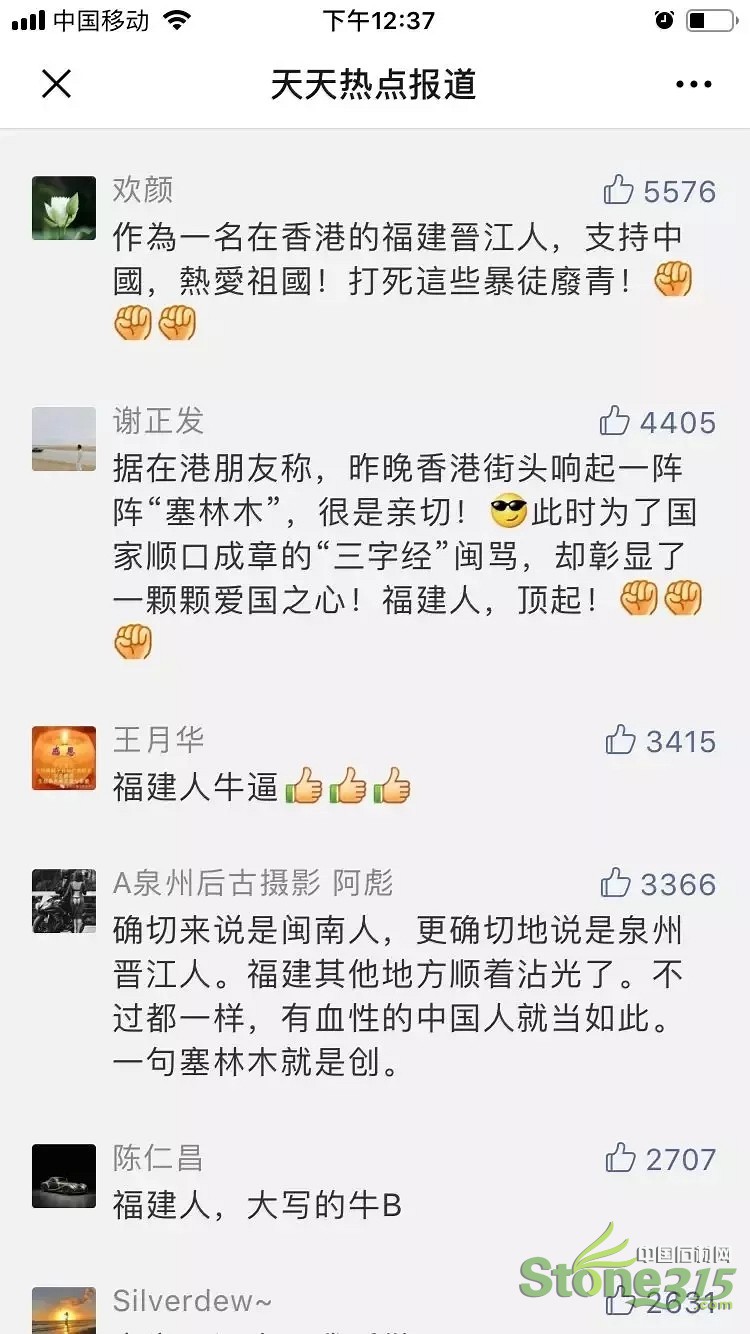Like 王月华's comment

(x=621, y=740)
